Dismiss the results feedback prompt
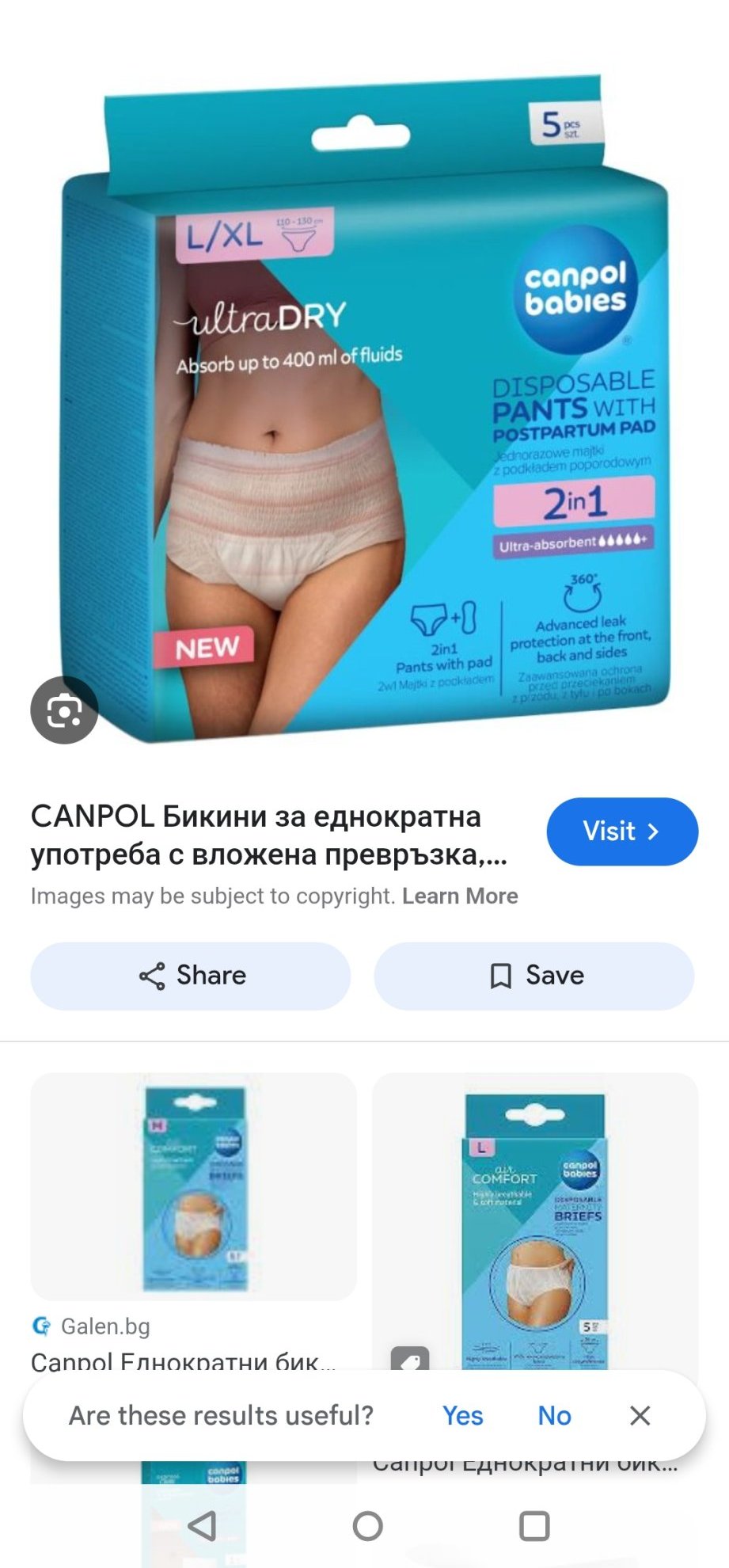 pos(640,1416)
